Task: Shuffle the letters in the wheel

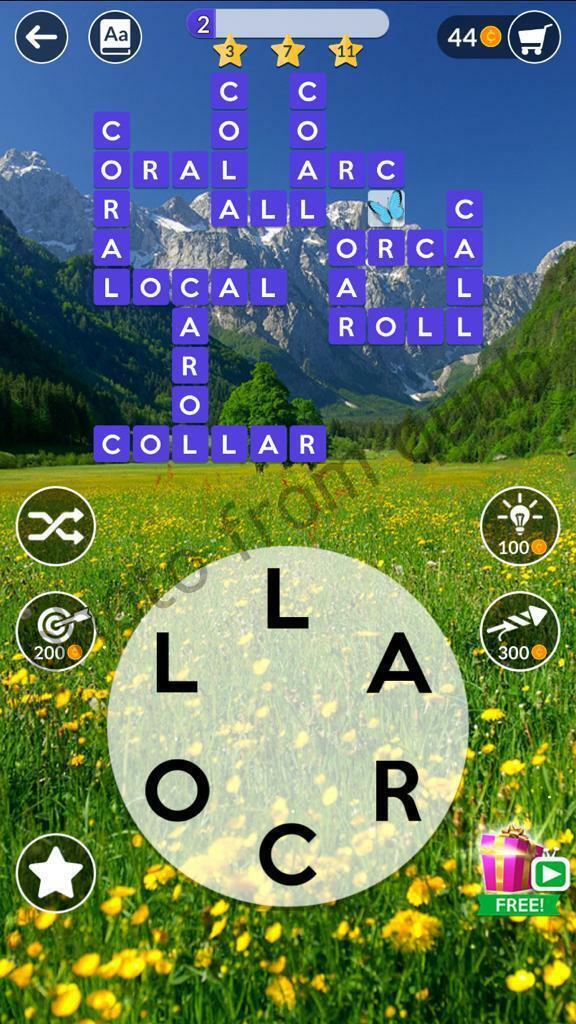Action: 56,526
